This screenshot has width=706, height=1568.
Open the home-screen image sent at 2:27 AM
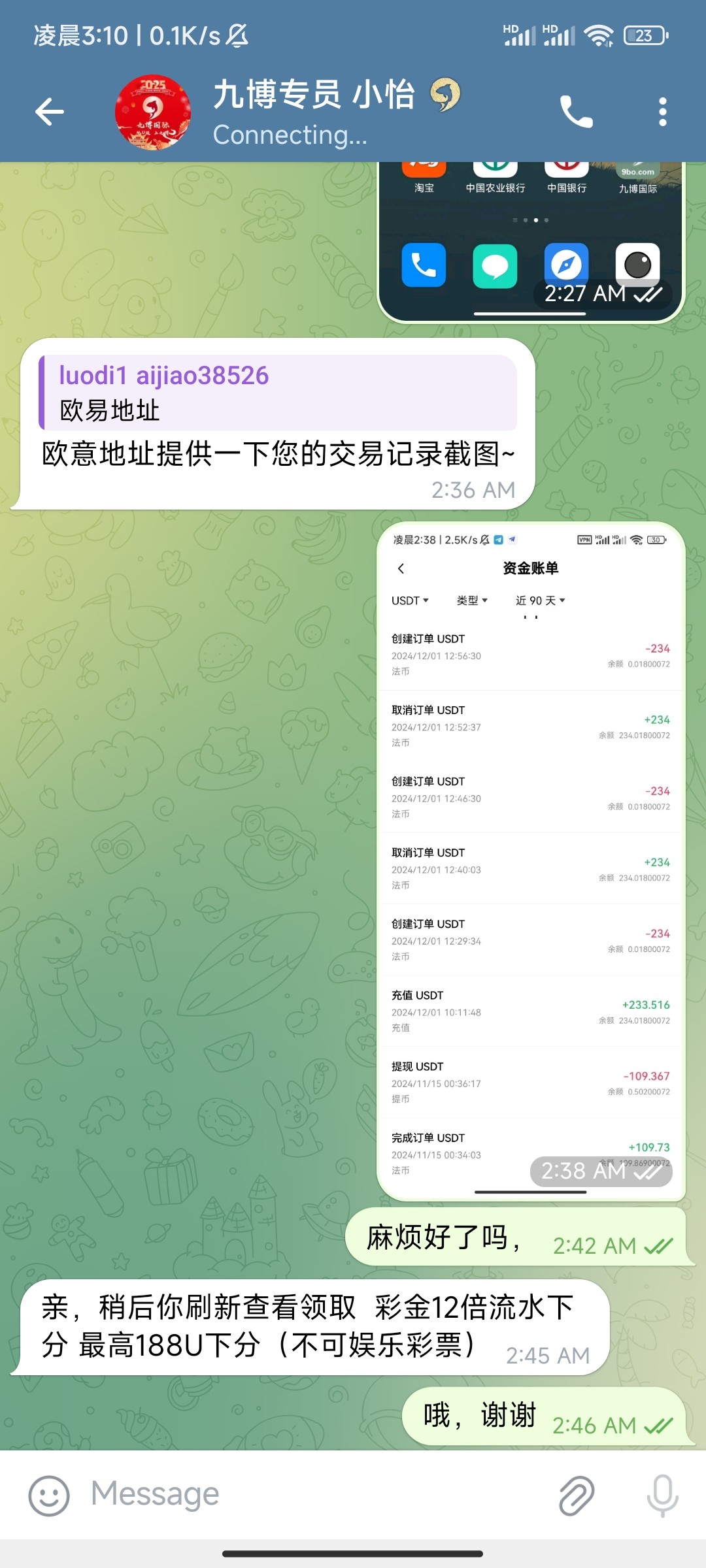530,242
